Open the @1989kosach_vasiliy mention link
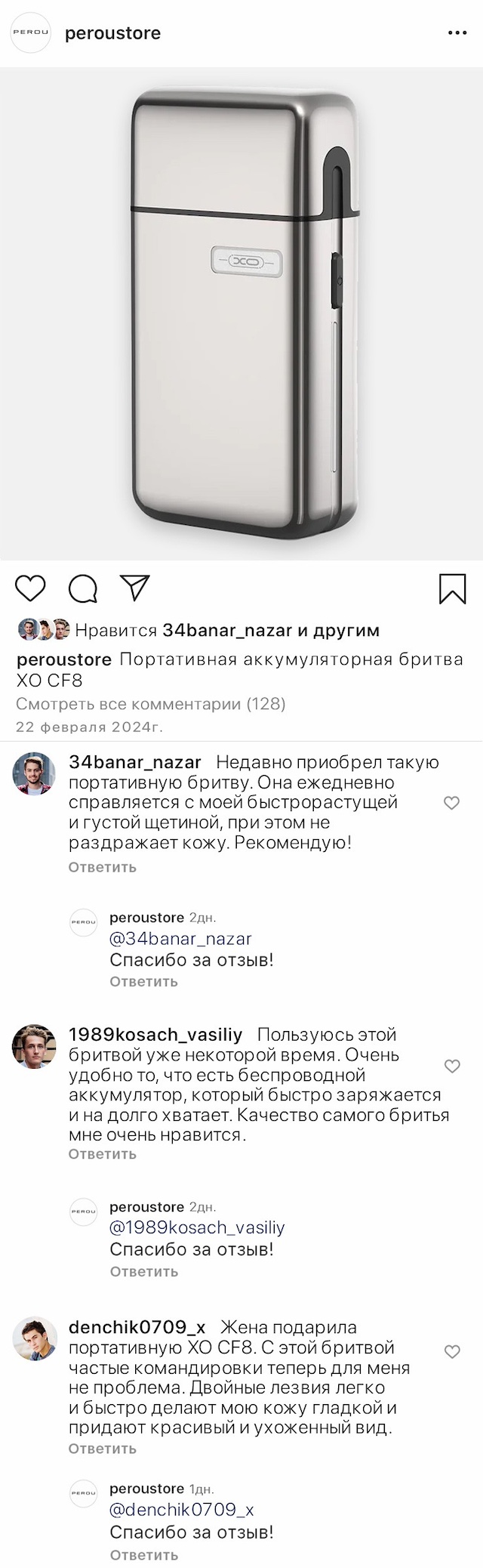 pos(197,1227)
